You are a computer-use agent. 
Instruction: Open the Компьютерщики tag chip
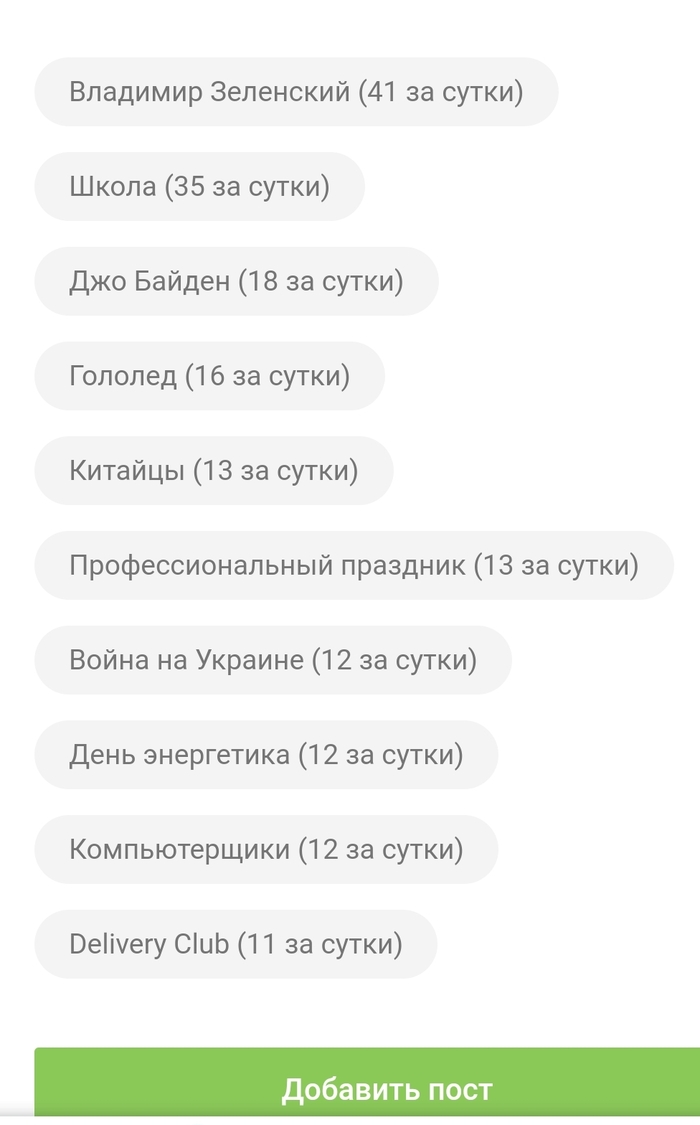266,849
